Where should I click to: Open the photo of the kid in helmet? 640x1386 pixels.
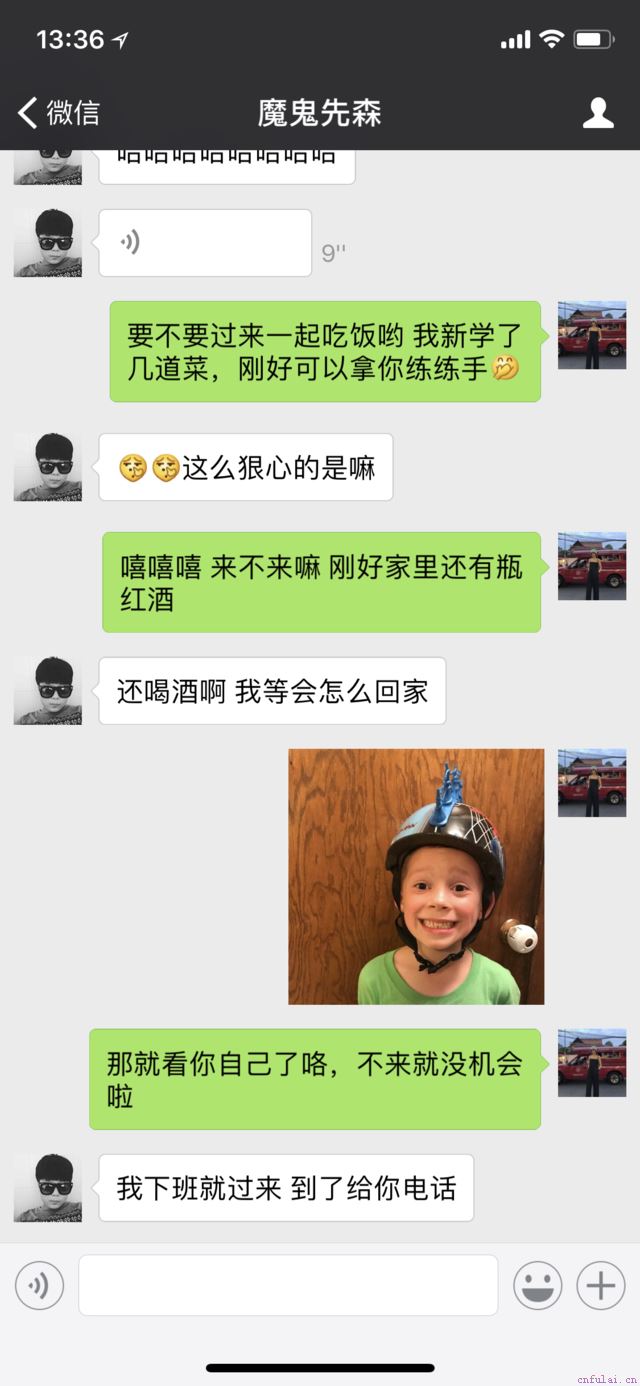[416, 876]
